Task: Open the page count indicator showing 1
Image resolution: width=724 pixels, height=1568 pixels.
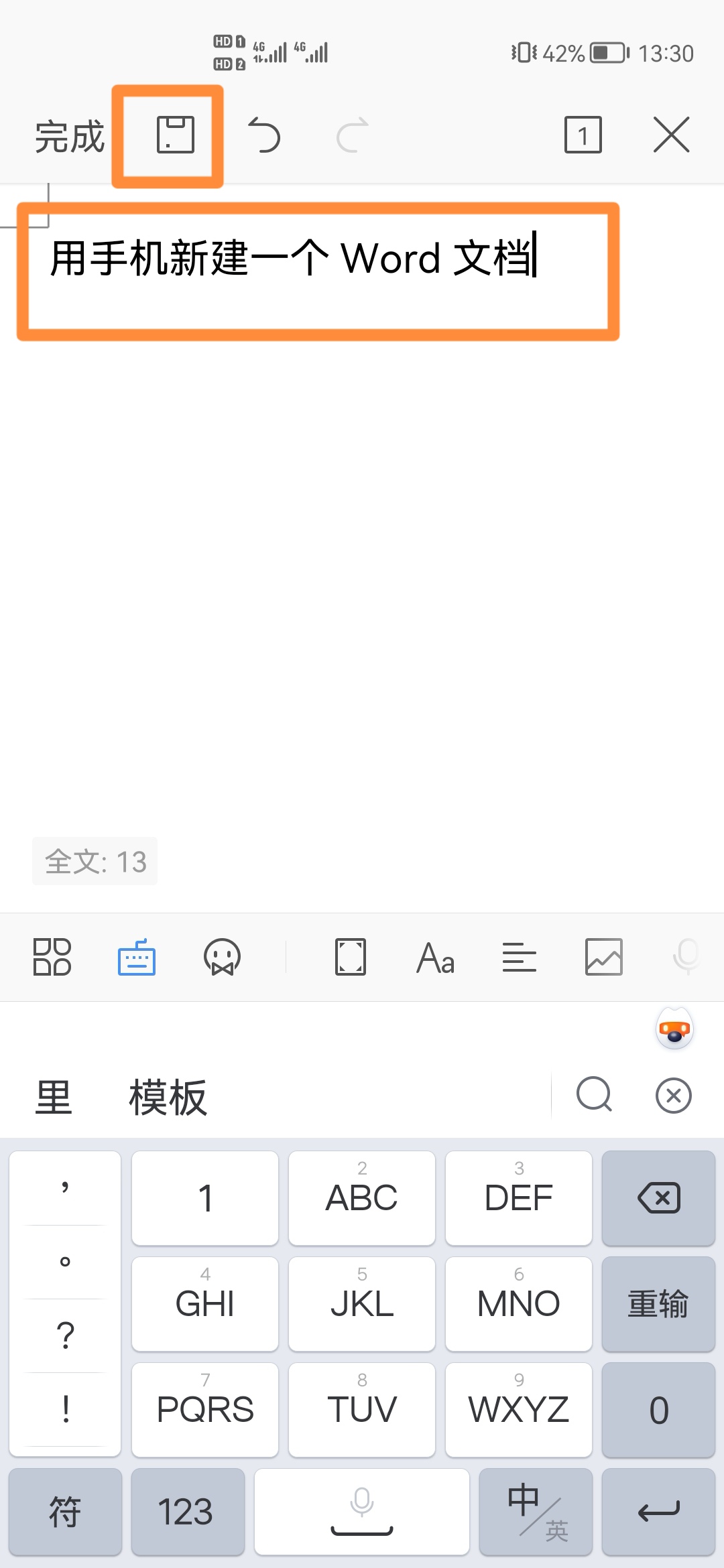Action: point(583,135)
